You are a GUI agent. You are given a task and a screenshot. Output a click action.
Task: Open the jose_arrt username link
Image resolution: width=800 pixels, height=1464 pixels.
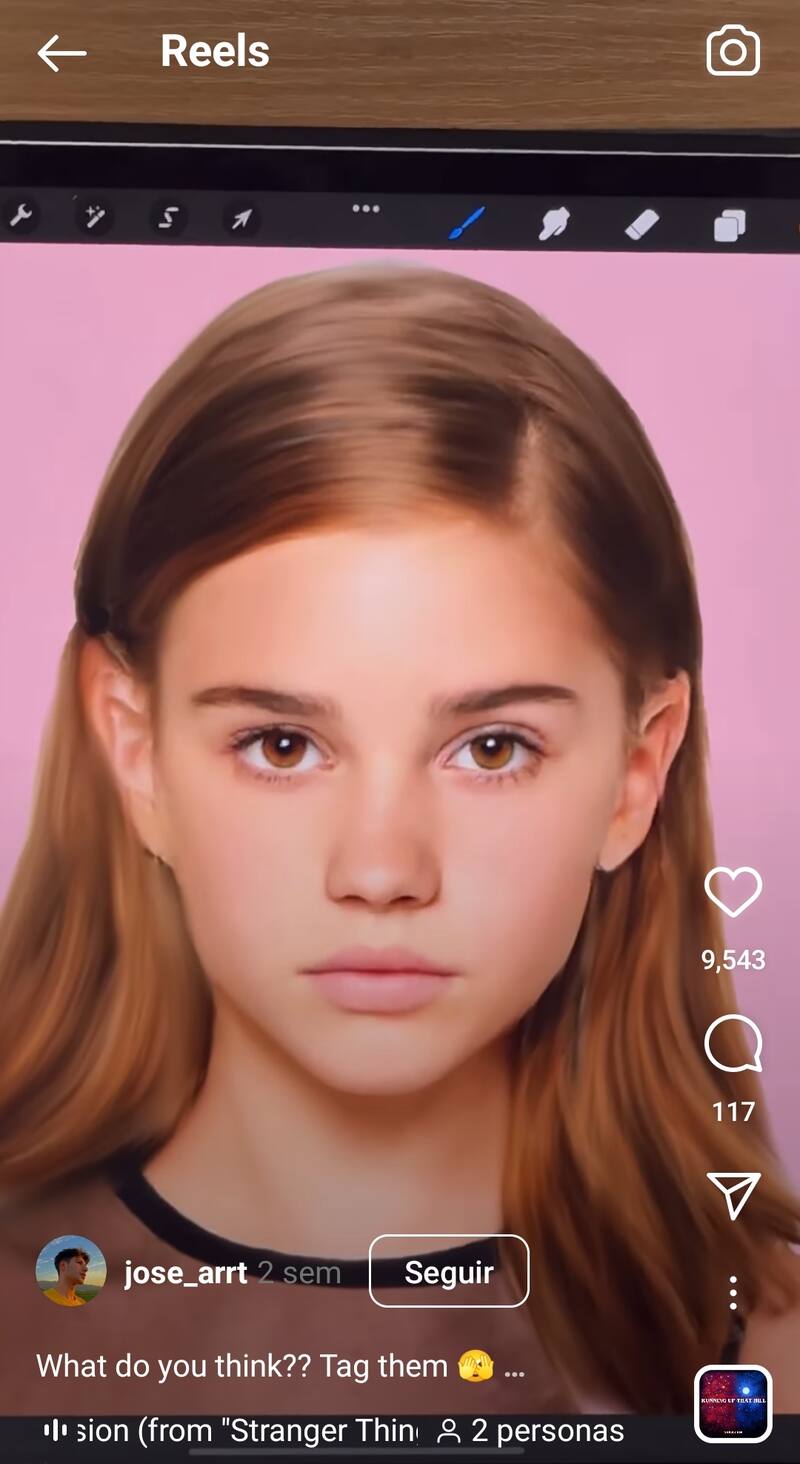185,1273
